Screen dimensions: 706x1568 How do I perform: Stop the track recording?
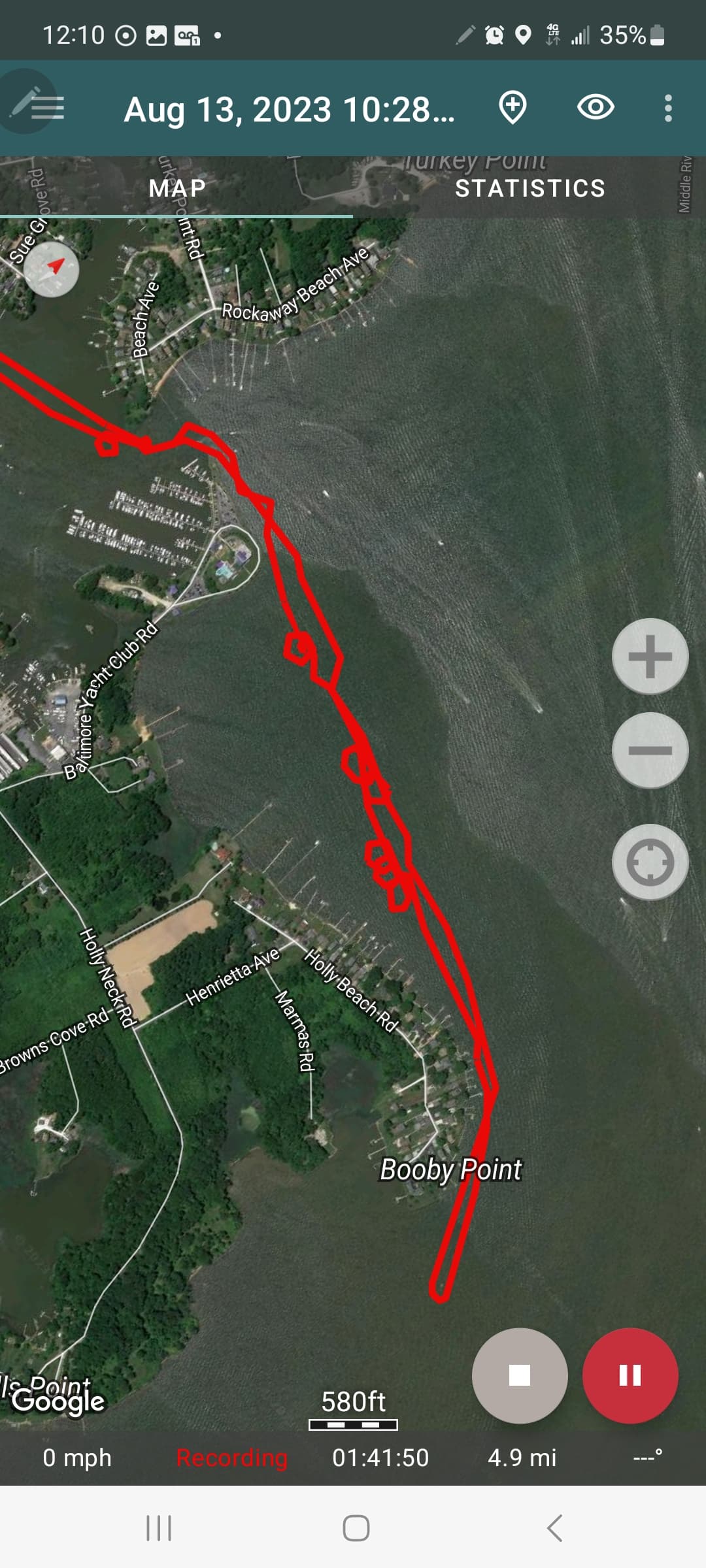520,1375
